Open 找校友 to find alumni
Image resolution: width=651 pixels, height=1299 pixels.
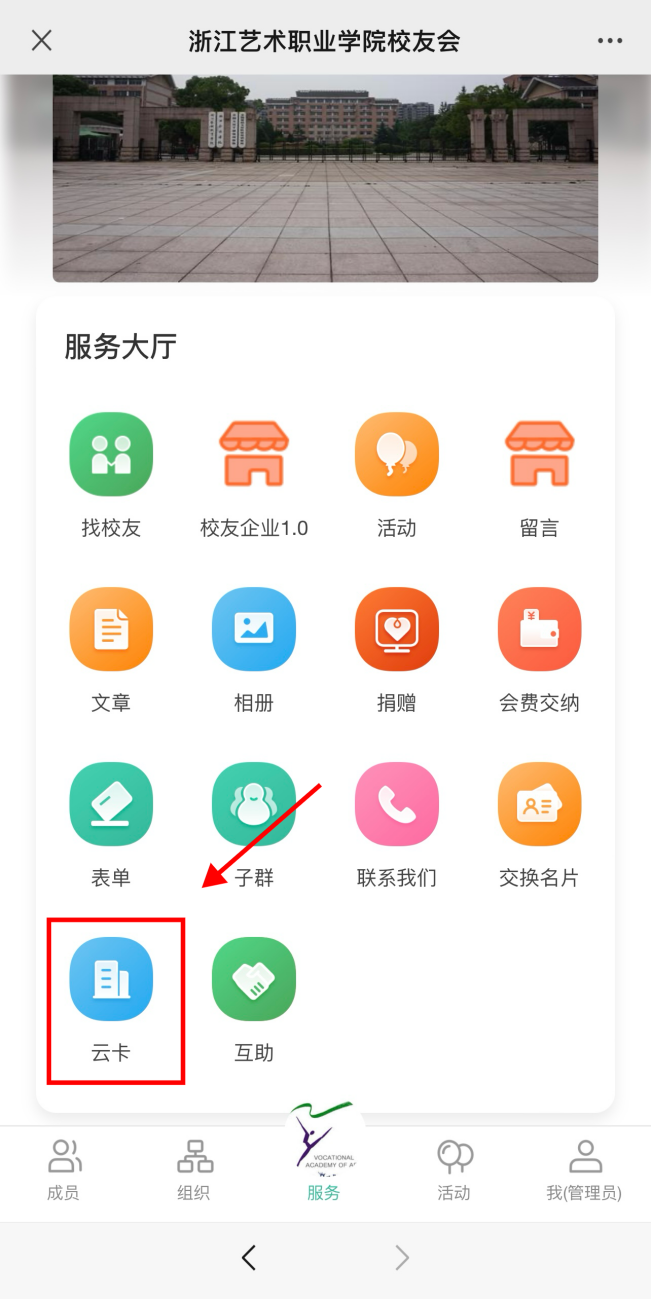tap(111, 455)
